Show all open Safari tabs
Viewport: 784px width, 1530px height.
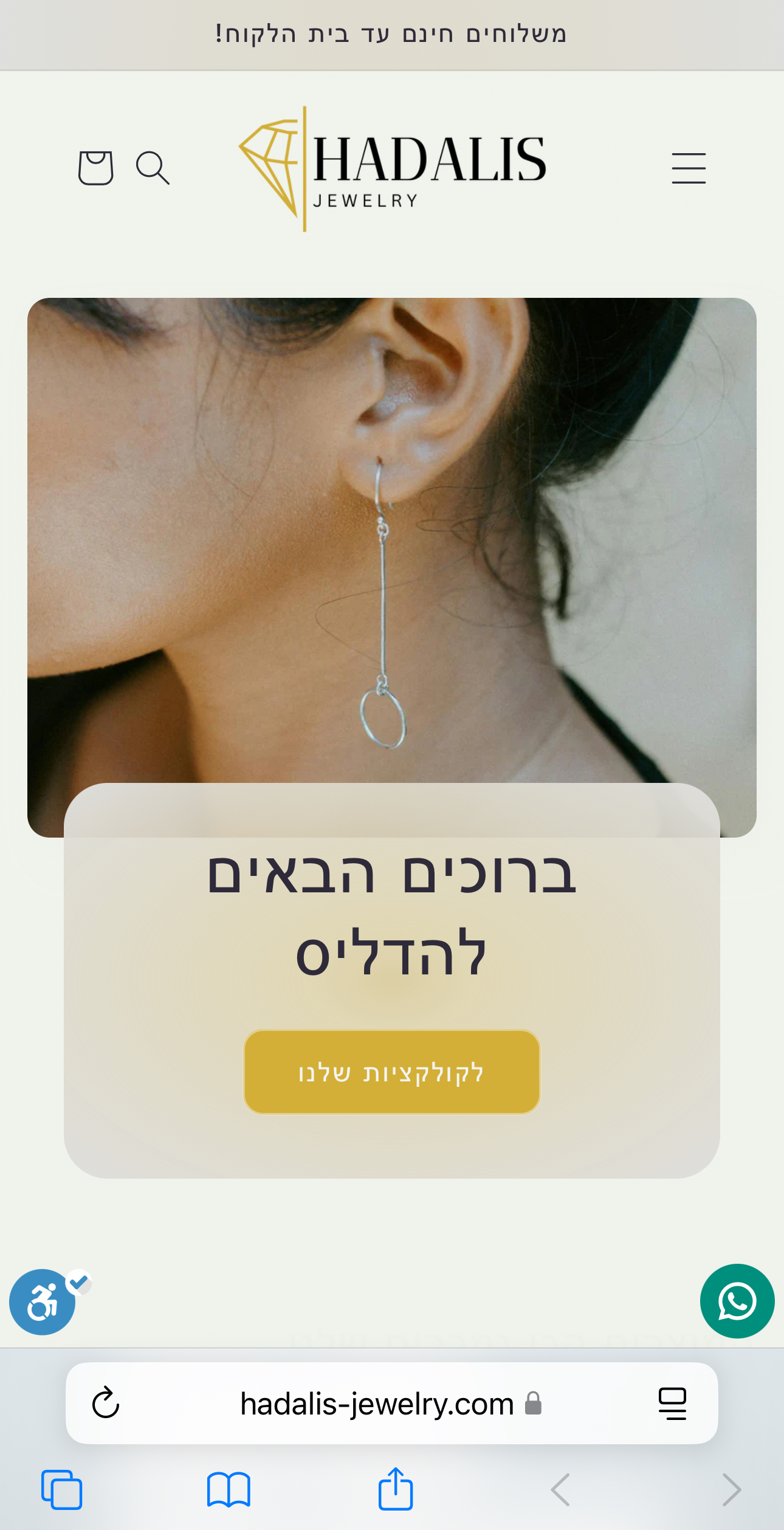pos(61,1489)
